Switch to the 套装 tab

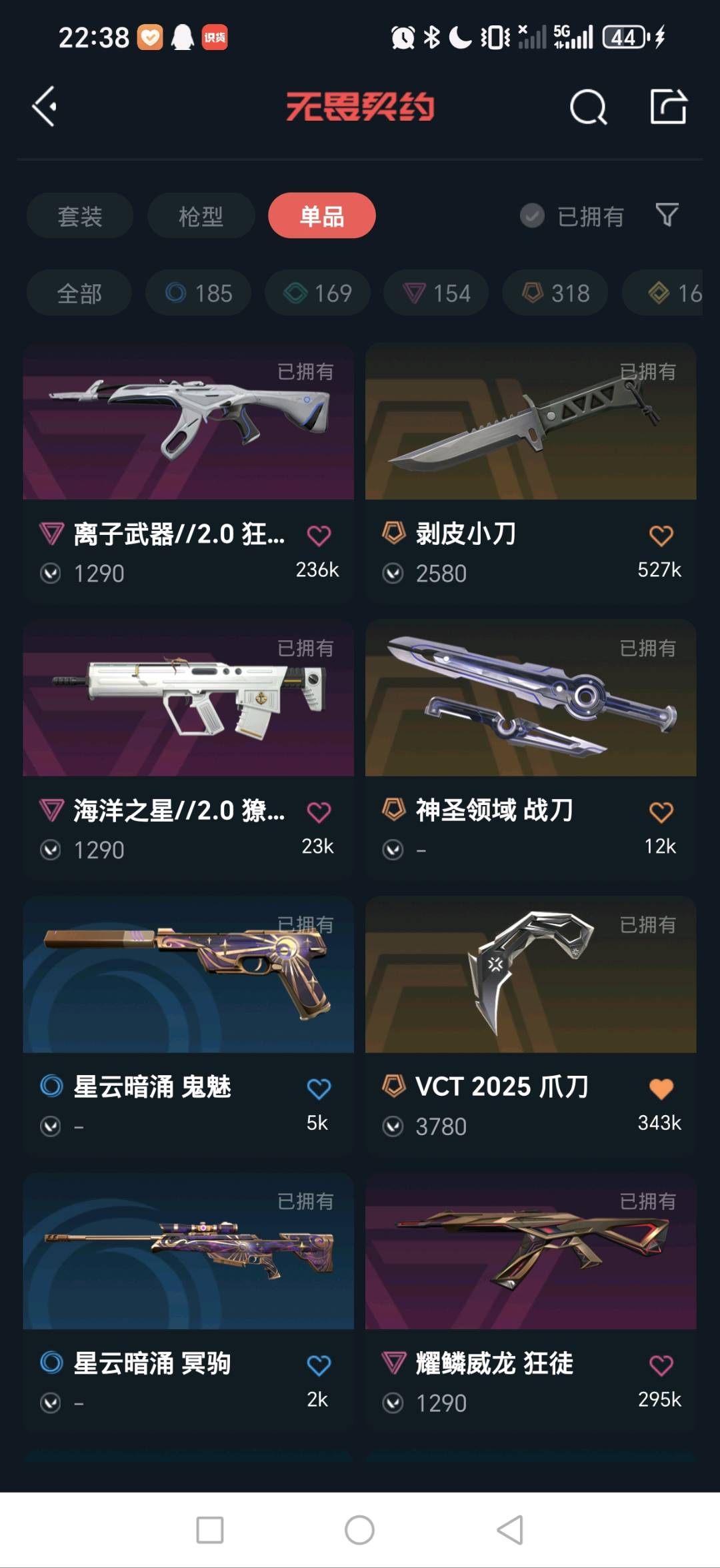coord(80,216)
